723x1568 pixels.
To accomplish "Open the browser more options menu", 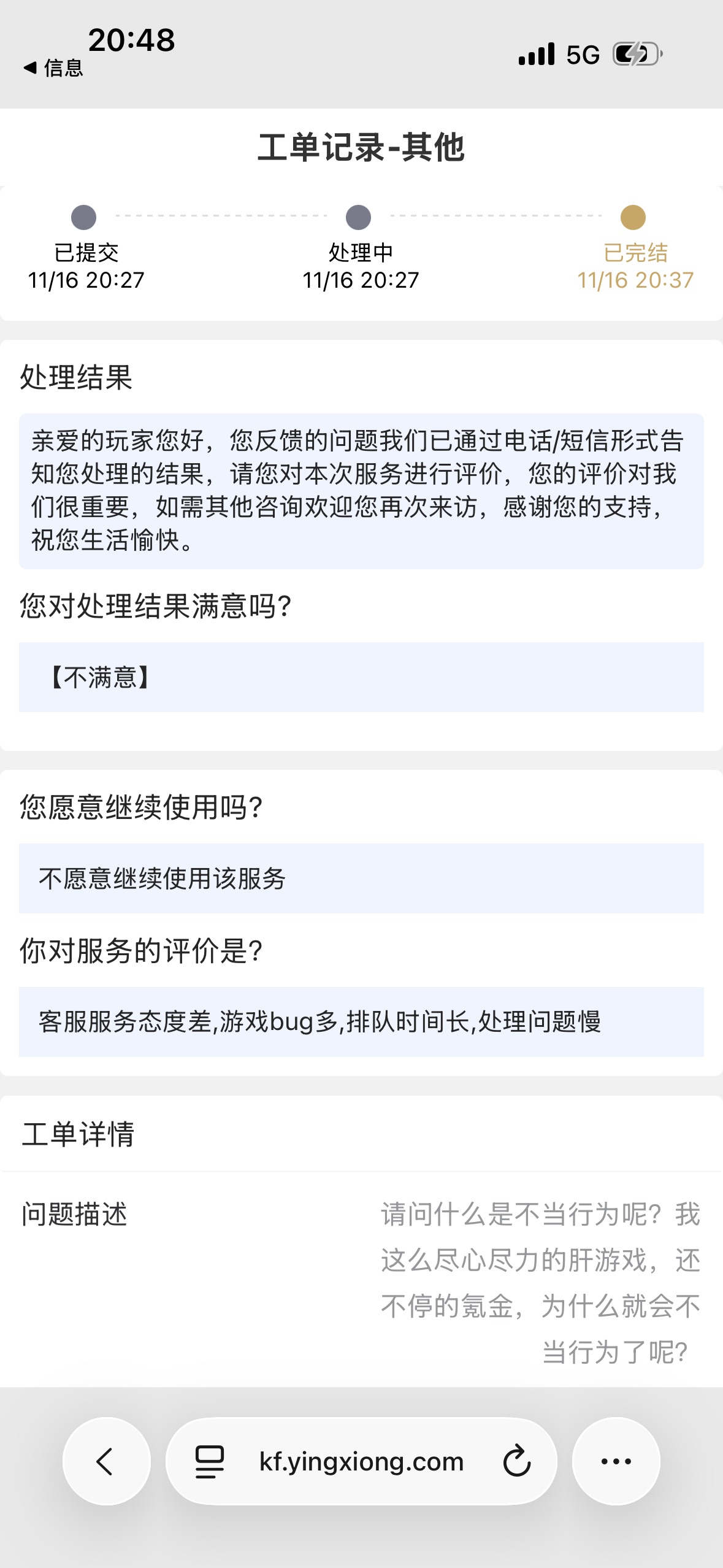I will pyautogui.click(x=616, y=1461).
